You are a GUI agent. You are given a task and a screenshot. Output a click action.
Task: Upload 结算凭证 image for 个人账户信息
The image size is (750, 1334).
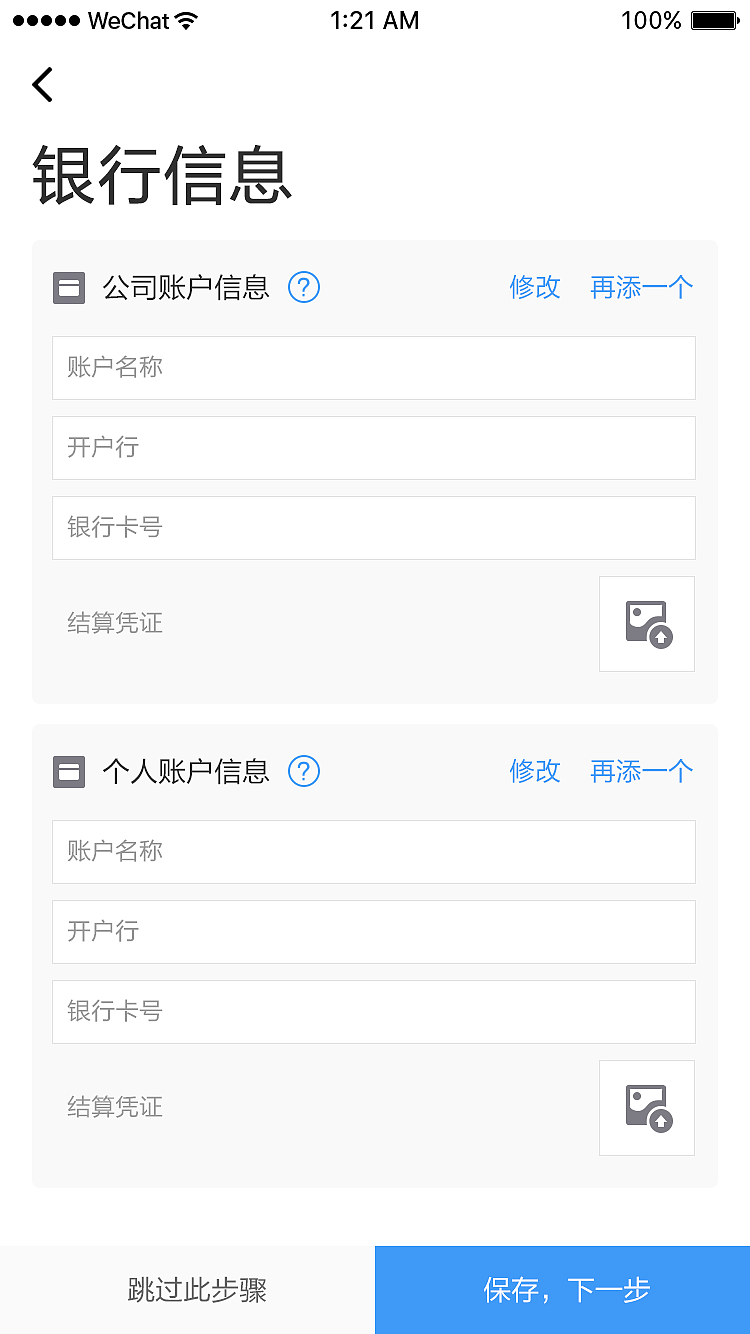click(x=647, y=1108)
